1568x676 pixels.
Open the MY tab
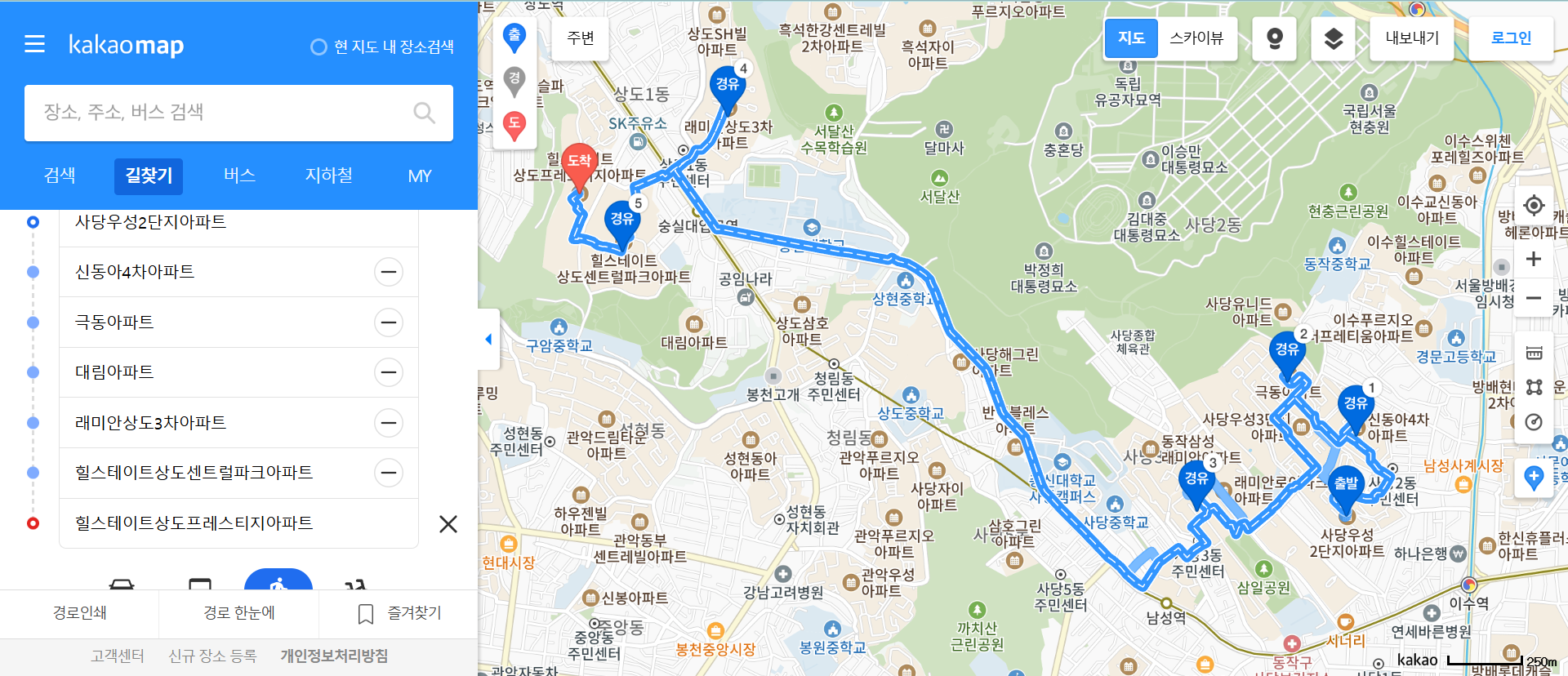[x=419, y=176]
